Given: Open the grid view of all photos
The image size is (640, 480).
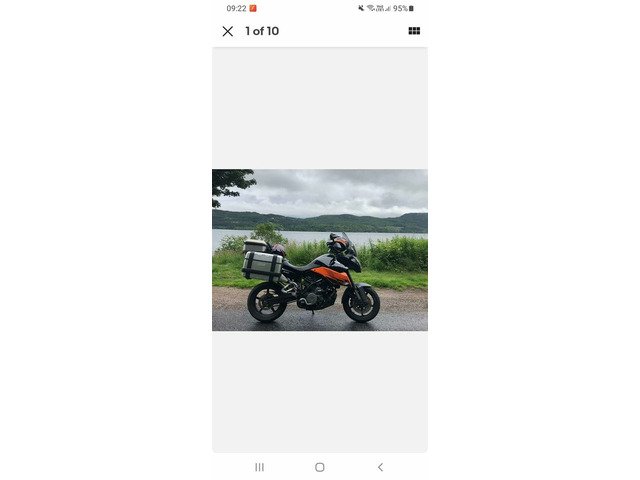Looking at the screenshot, I should 414,31.
